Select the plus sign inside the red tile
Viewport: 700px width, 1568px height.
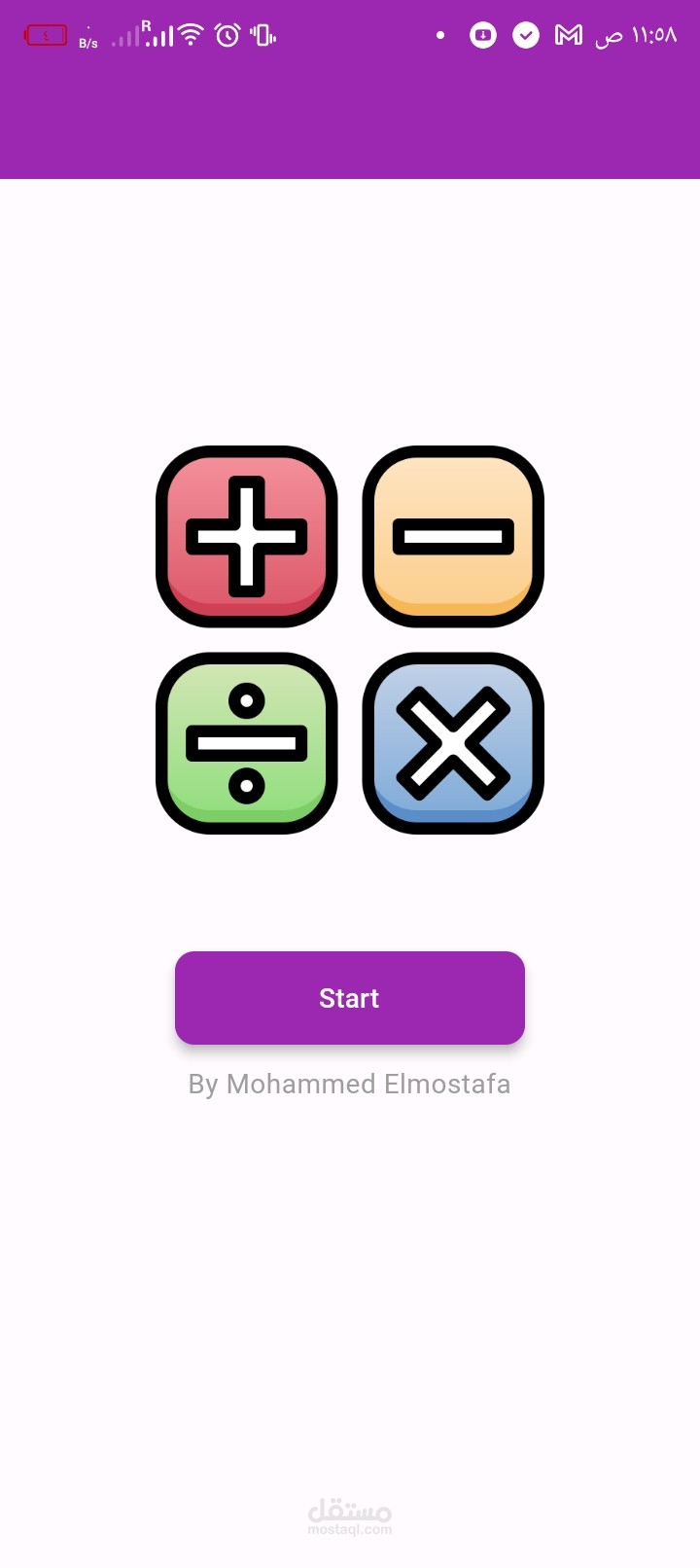click(x=247, y=536)
